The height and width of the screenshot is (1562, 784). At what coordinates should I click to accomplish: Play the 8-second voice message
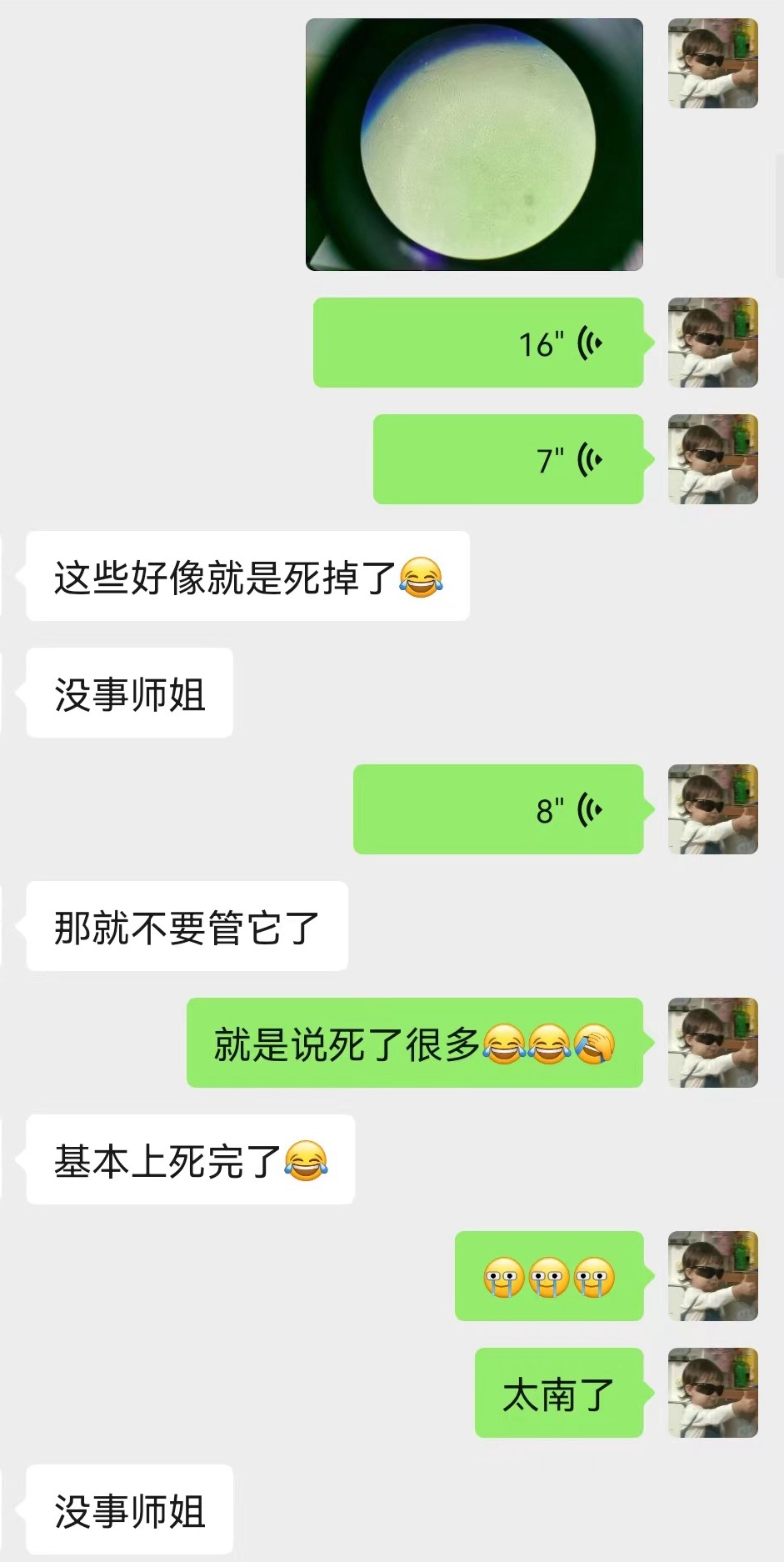click(x=498, y=809)
